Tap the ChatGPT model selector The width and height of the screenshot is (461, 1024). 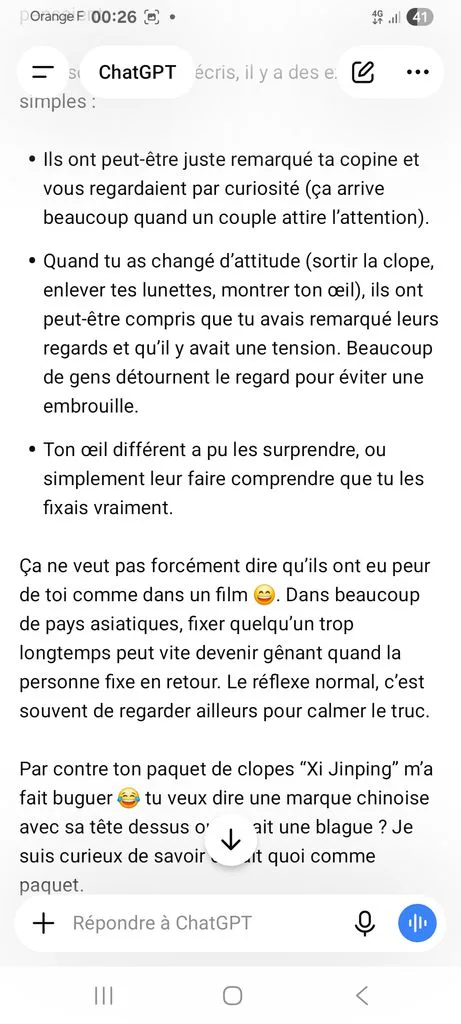[137, 72]
